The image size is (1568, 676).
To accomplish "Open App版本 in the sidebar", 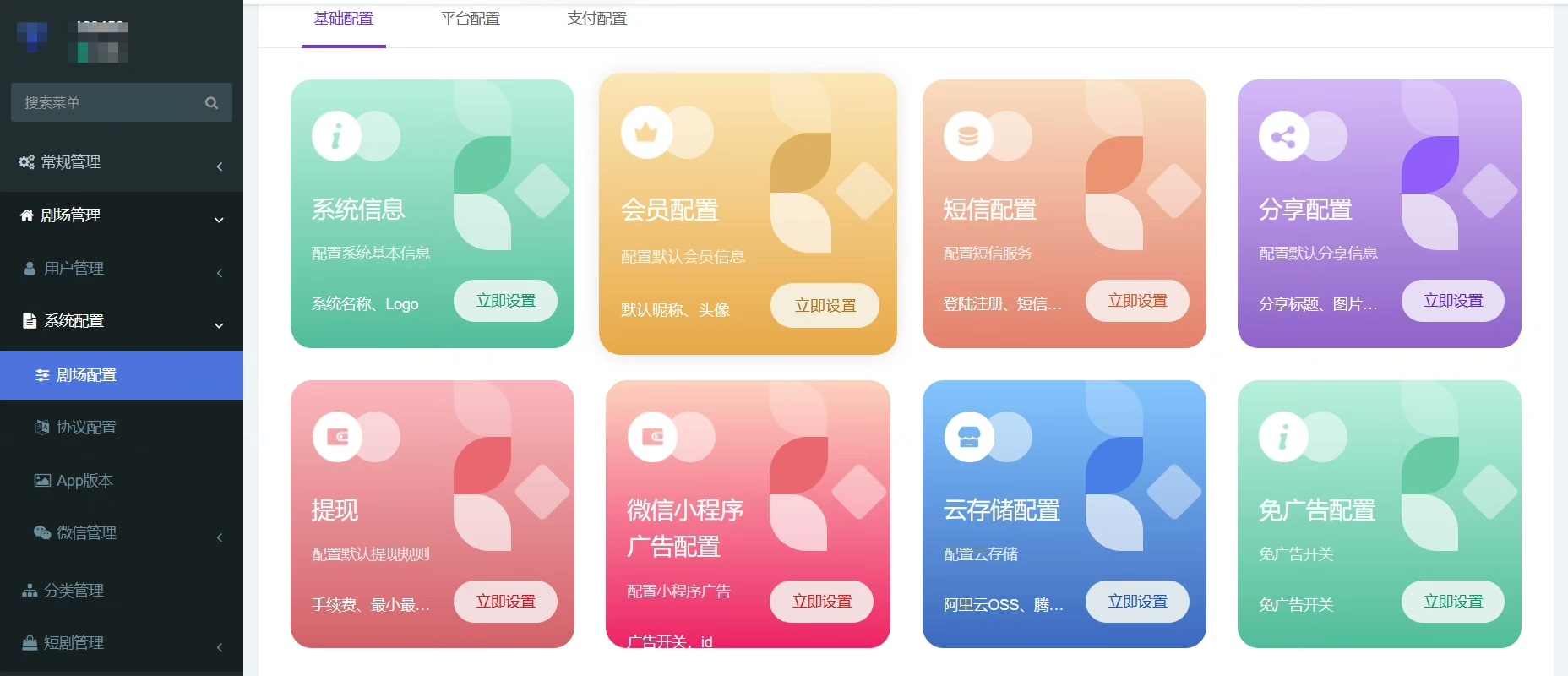I will tap(84, 481).
